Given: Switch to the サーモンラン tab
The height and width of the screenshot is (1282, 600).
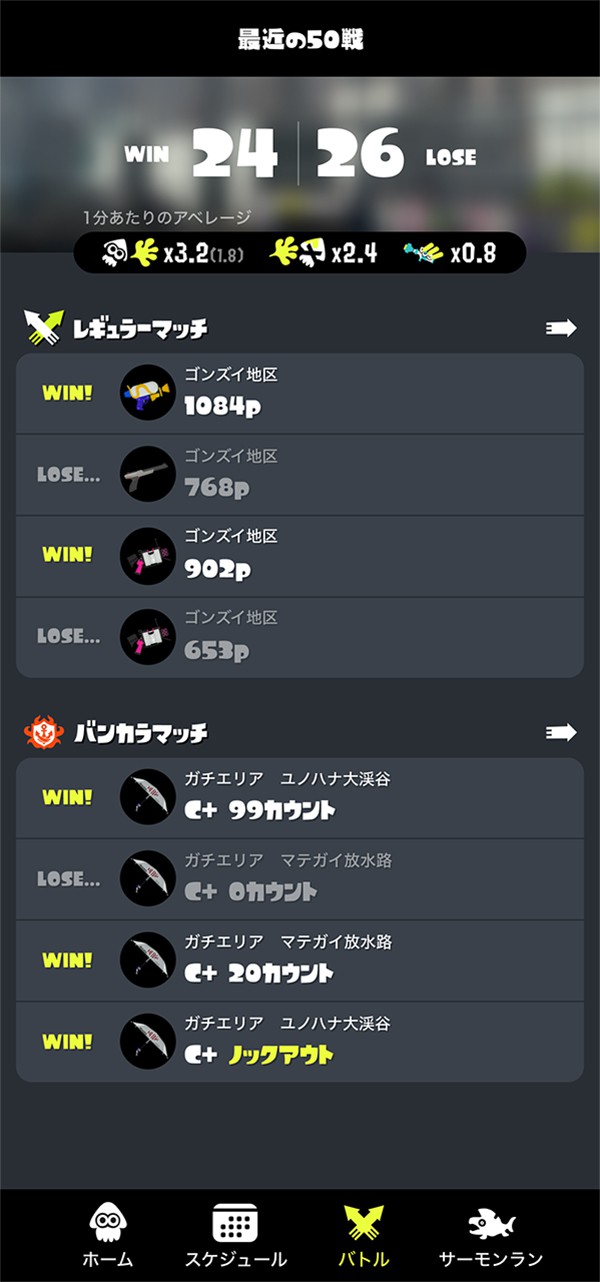Looking at the screenshot, I should click(x=491, y=1236).
